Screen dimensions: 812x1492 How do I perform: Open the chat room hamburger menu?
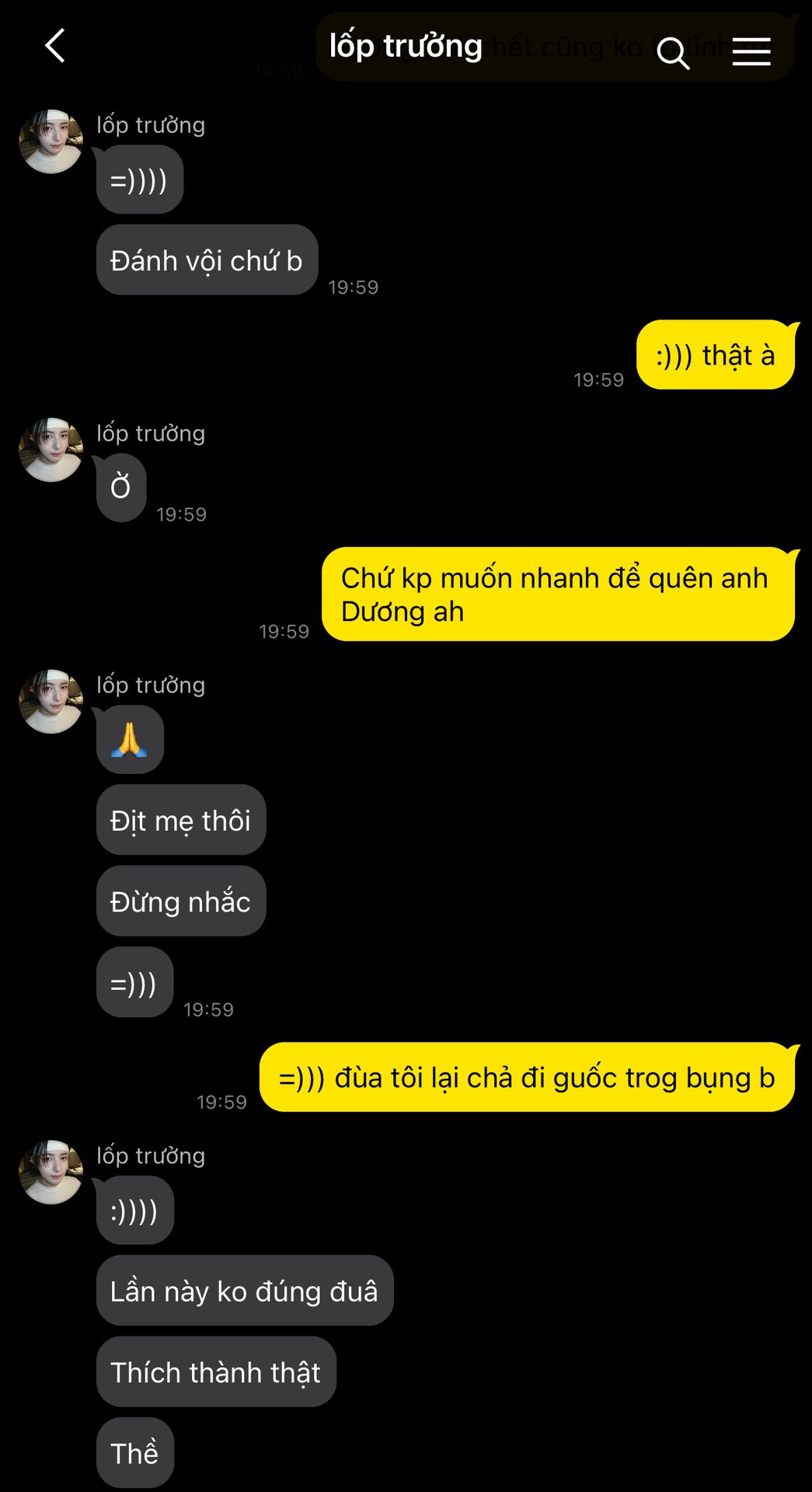pyautogui.click(x=751, y=52)
